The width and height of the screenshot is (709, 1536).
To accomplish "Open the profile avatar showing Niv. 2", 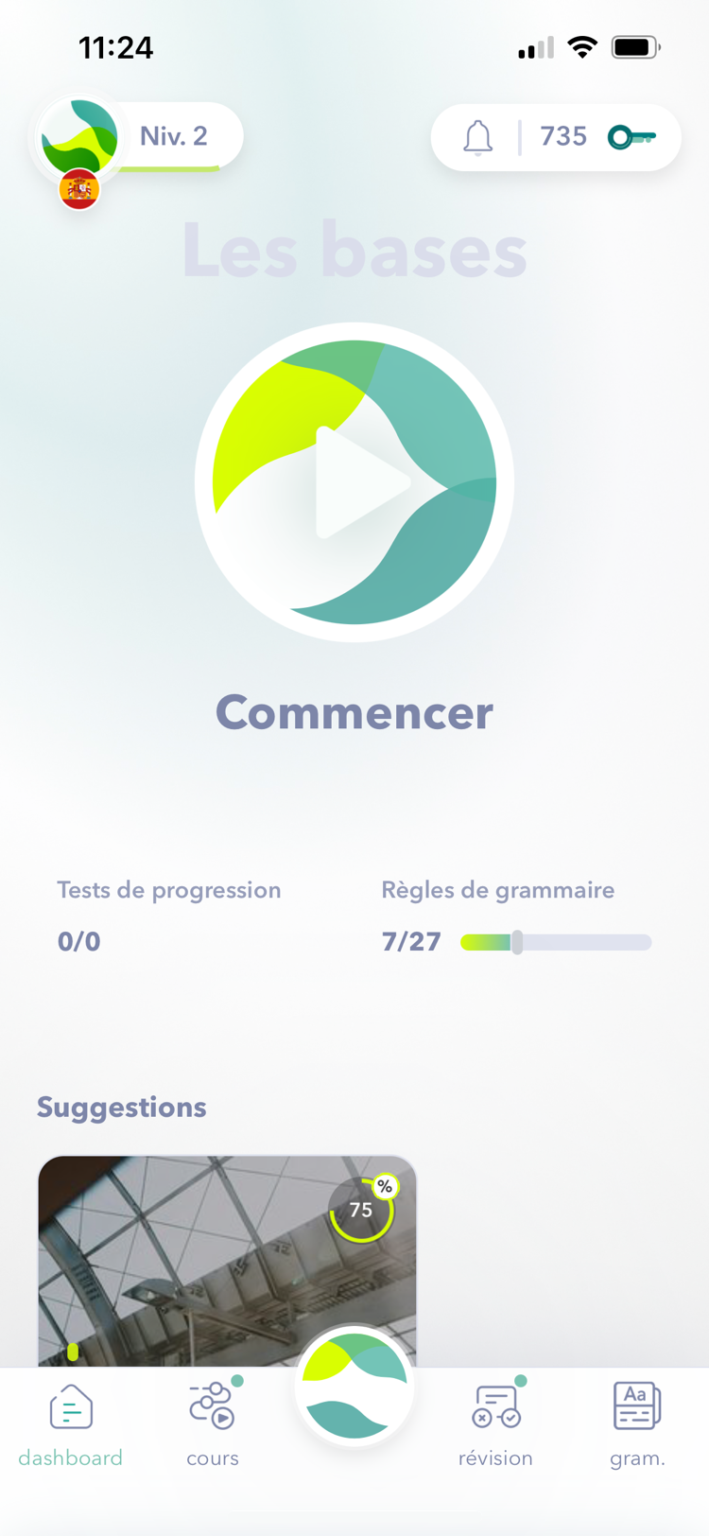I will (79, 137).
